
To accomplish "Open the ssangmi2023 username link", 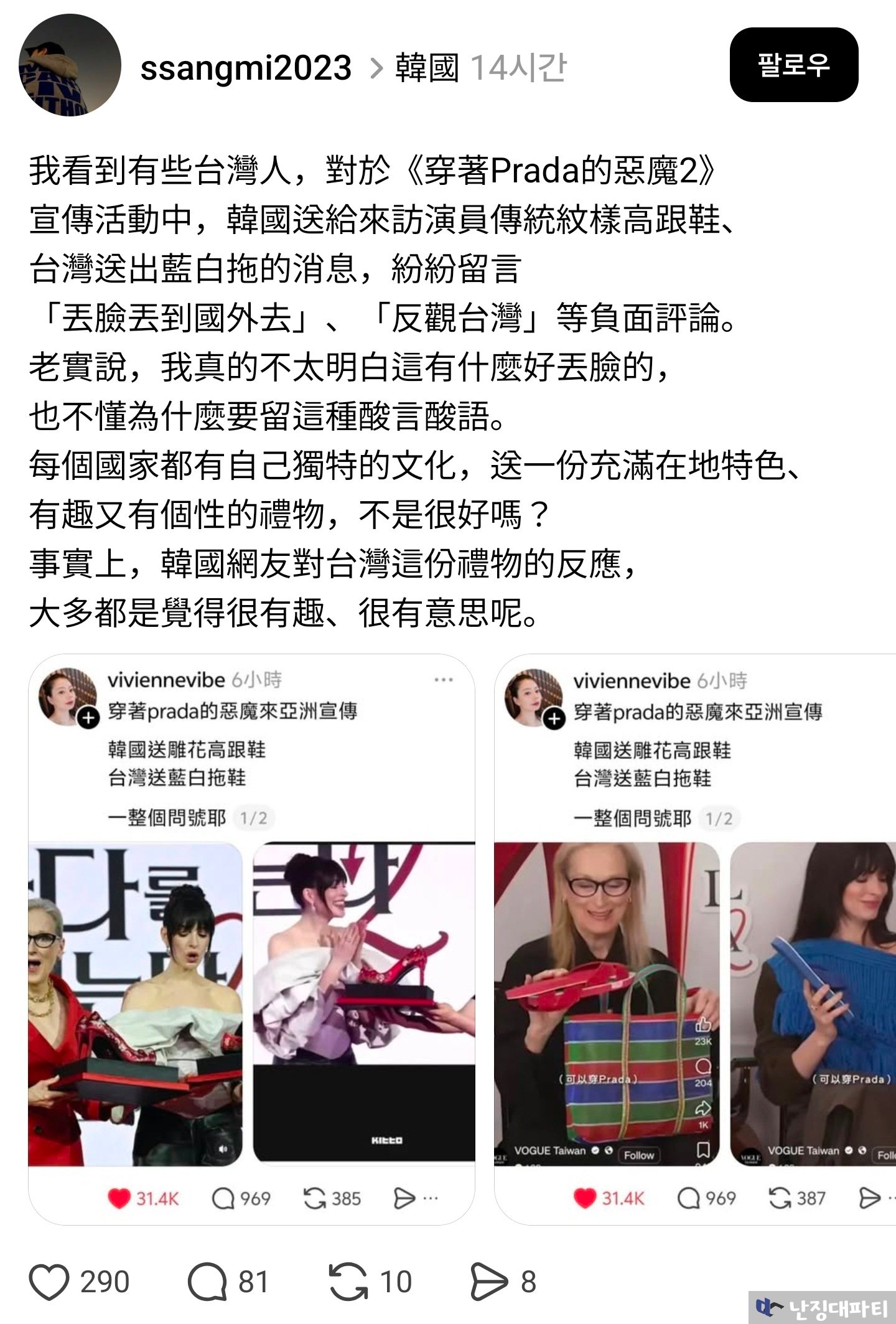I will pos(246,67).
